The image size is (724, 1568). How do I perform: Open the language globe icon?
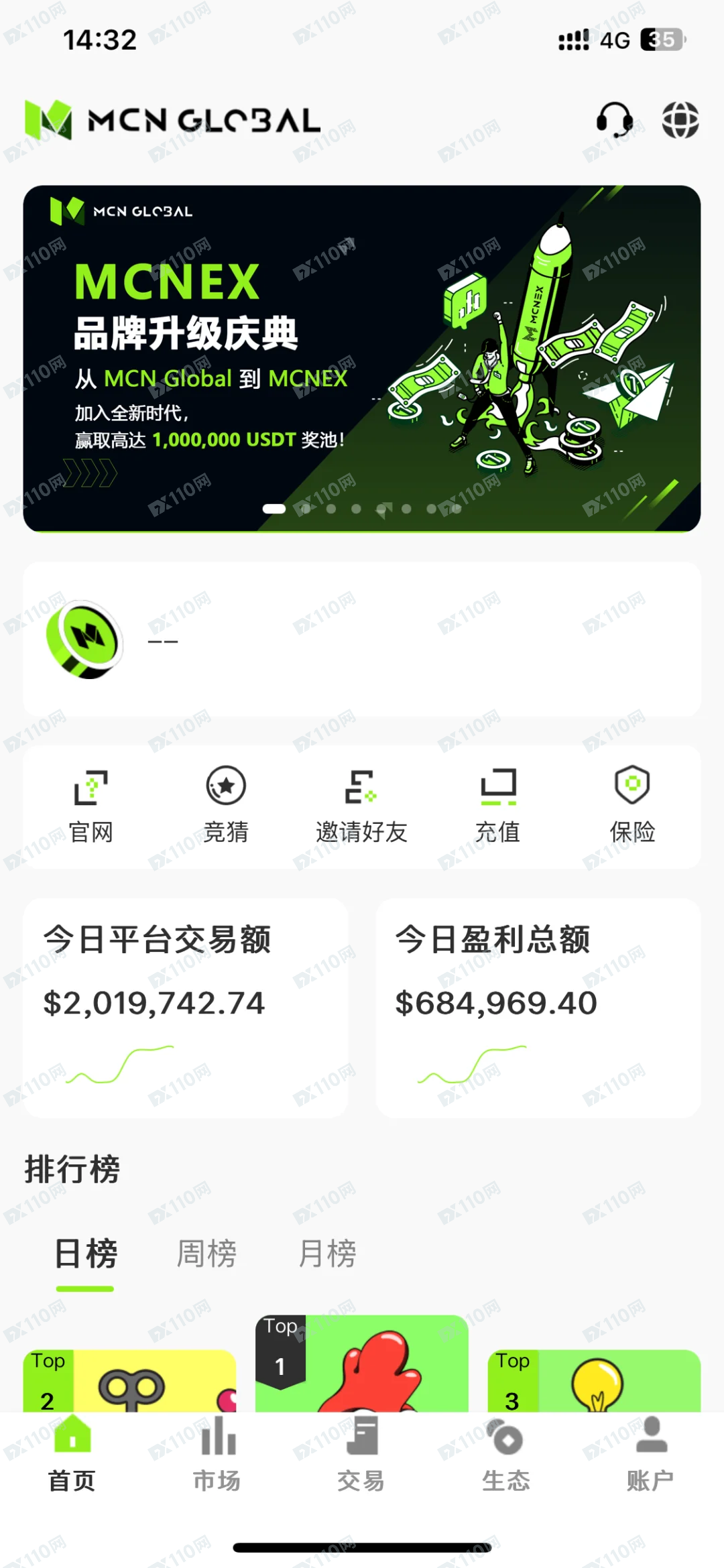[680, 121]
